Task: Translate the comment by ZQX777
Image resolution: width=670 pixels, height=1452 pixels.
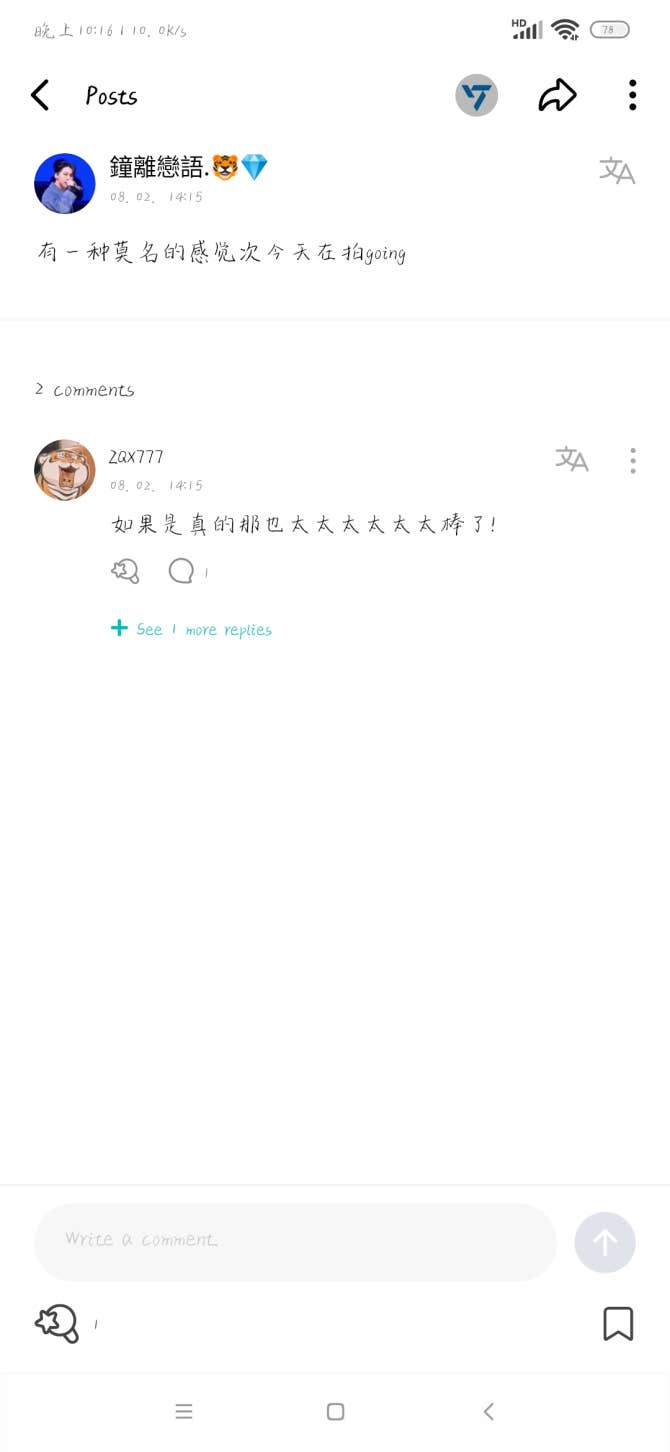Action: (x=572, y=460)
